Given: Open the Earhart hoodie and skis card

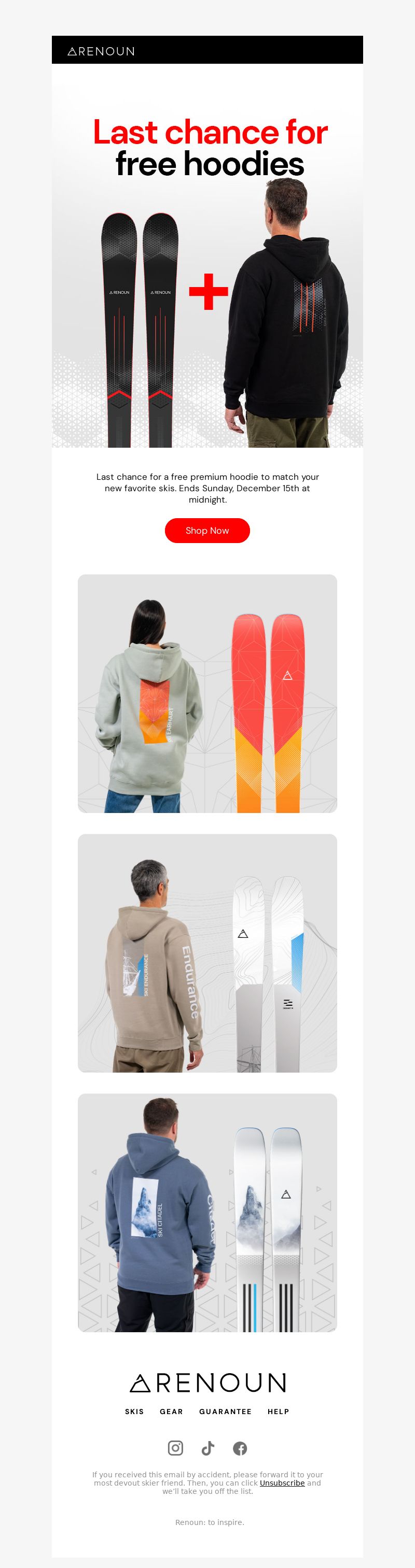Looking at the screenshot, I should pos(207,693).
